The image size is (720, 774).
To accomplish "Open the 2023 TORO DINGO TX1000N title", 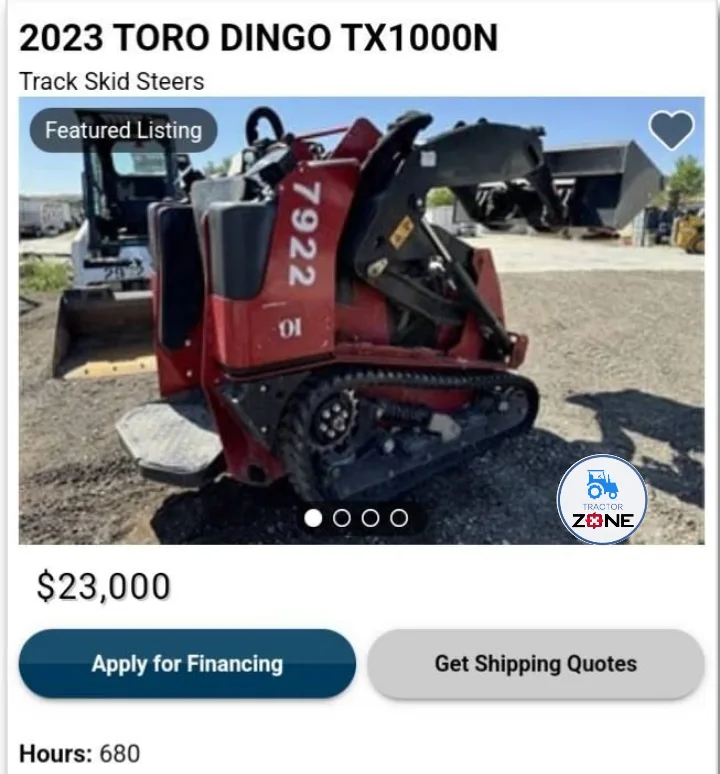I will tap(258, 38).
